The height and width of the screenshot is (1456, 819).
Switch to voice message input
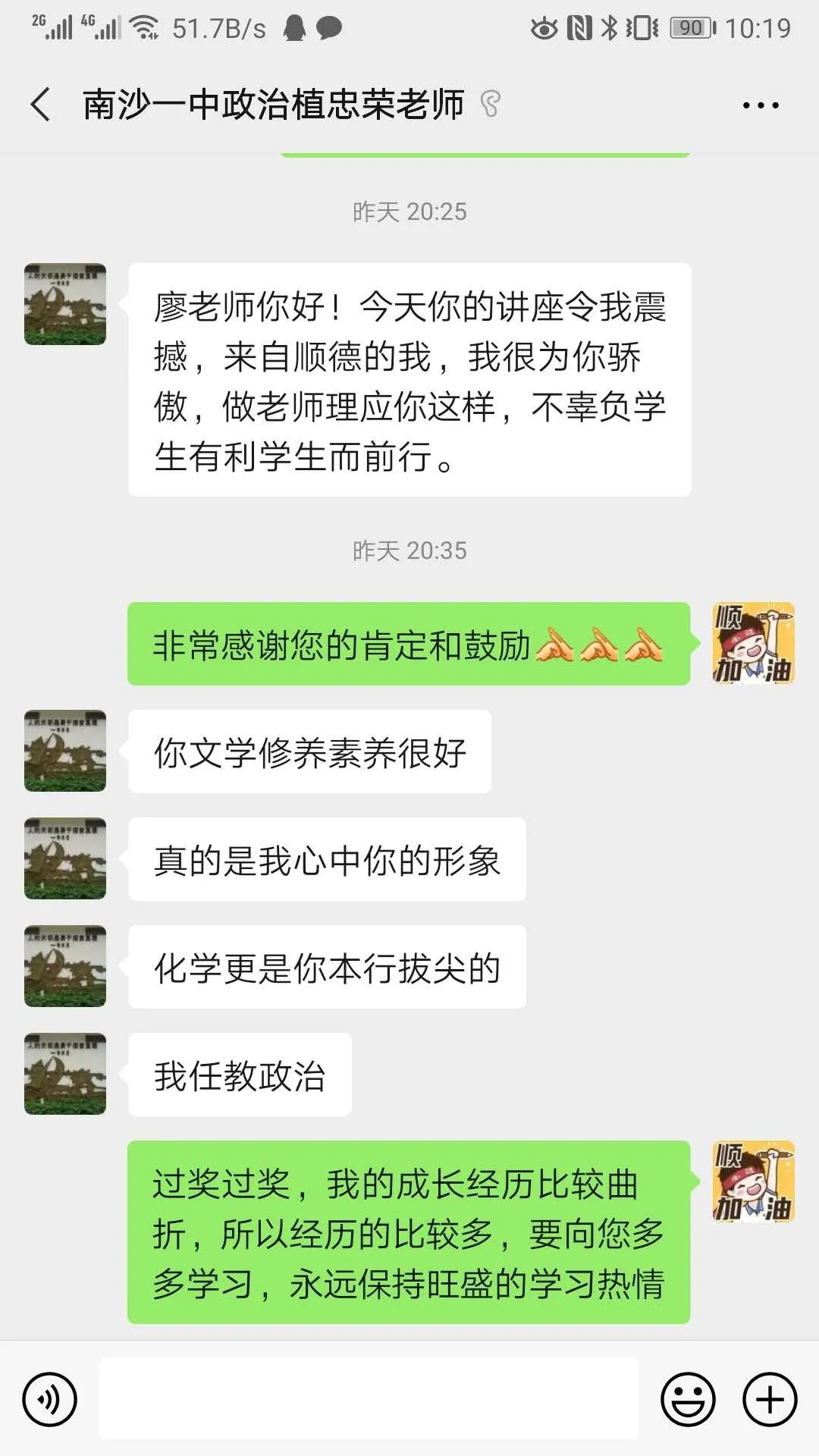point(50,1399)
